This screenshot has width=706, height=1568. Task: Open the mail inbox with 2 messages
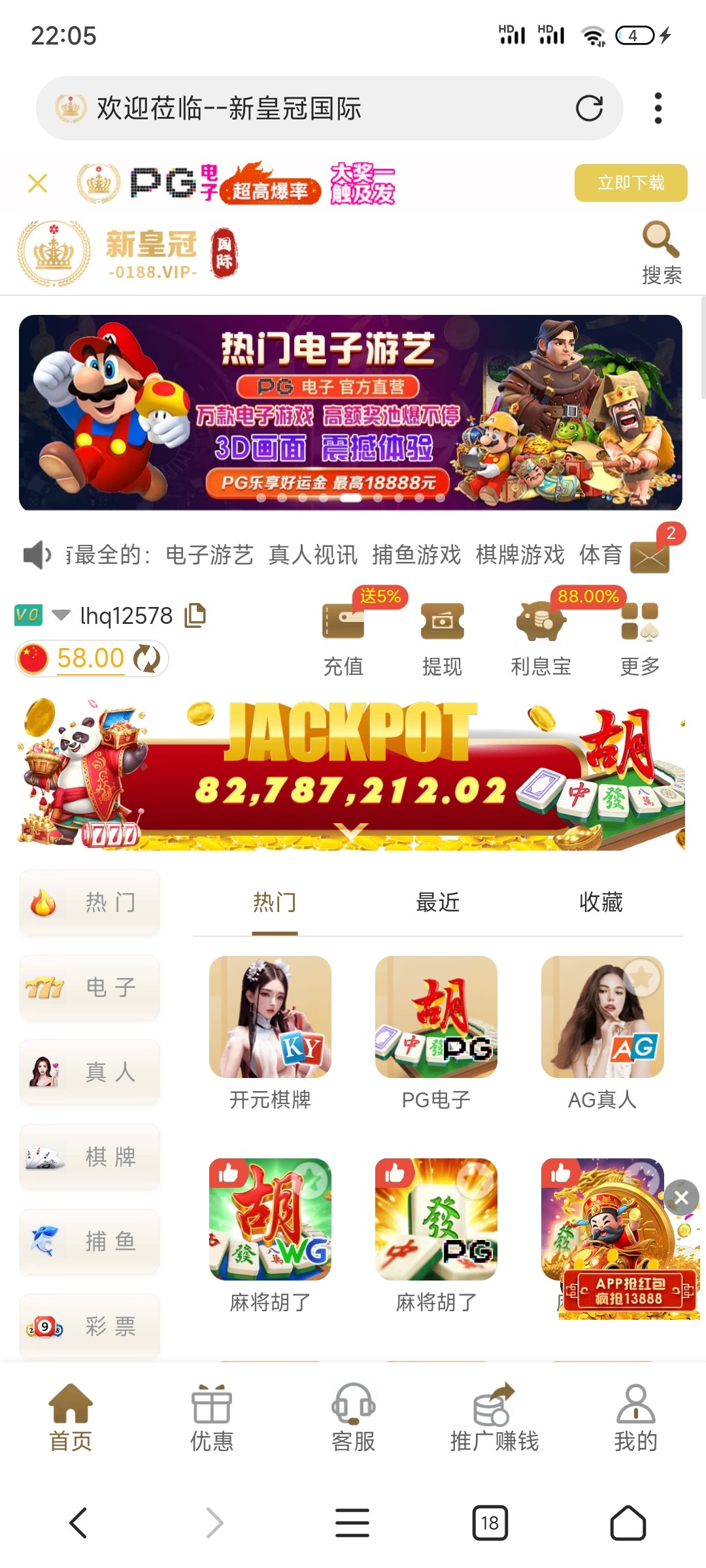pos(650,557)
